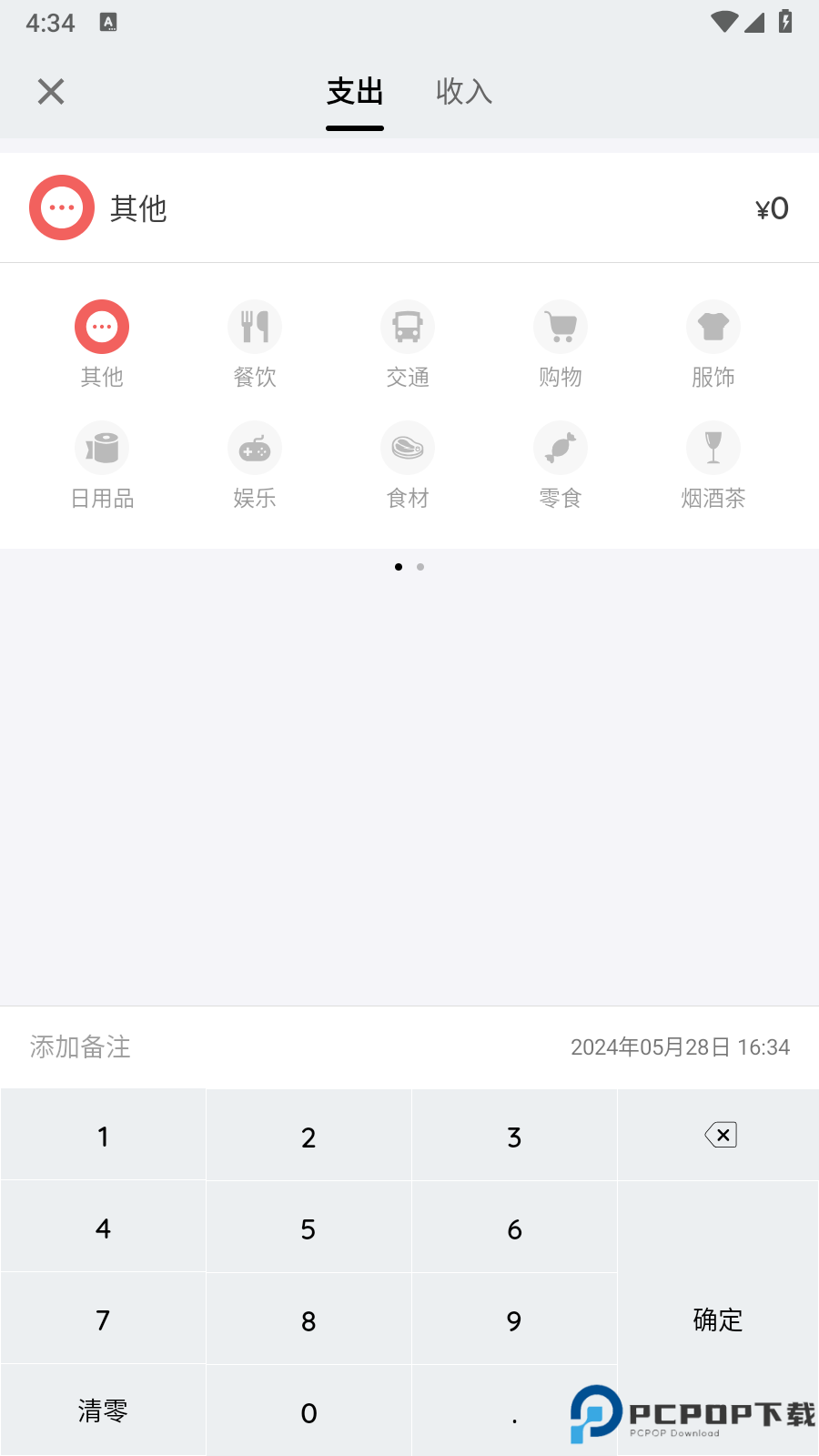Tap the backspace key on the keypad
The width and height of the screenshot is (819, 1456).
[x=718, y=1135]
